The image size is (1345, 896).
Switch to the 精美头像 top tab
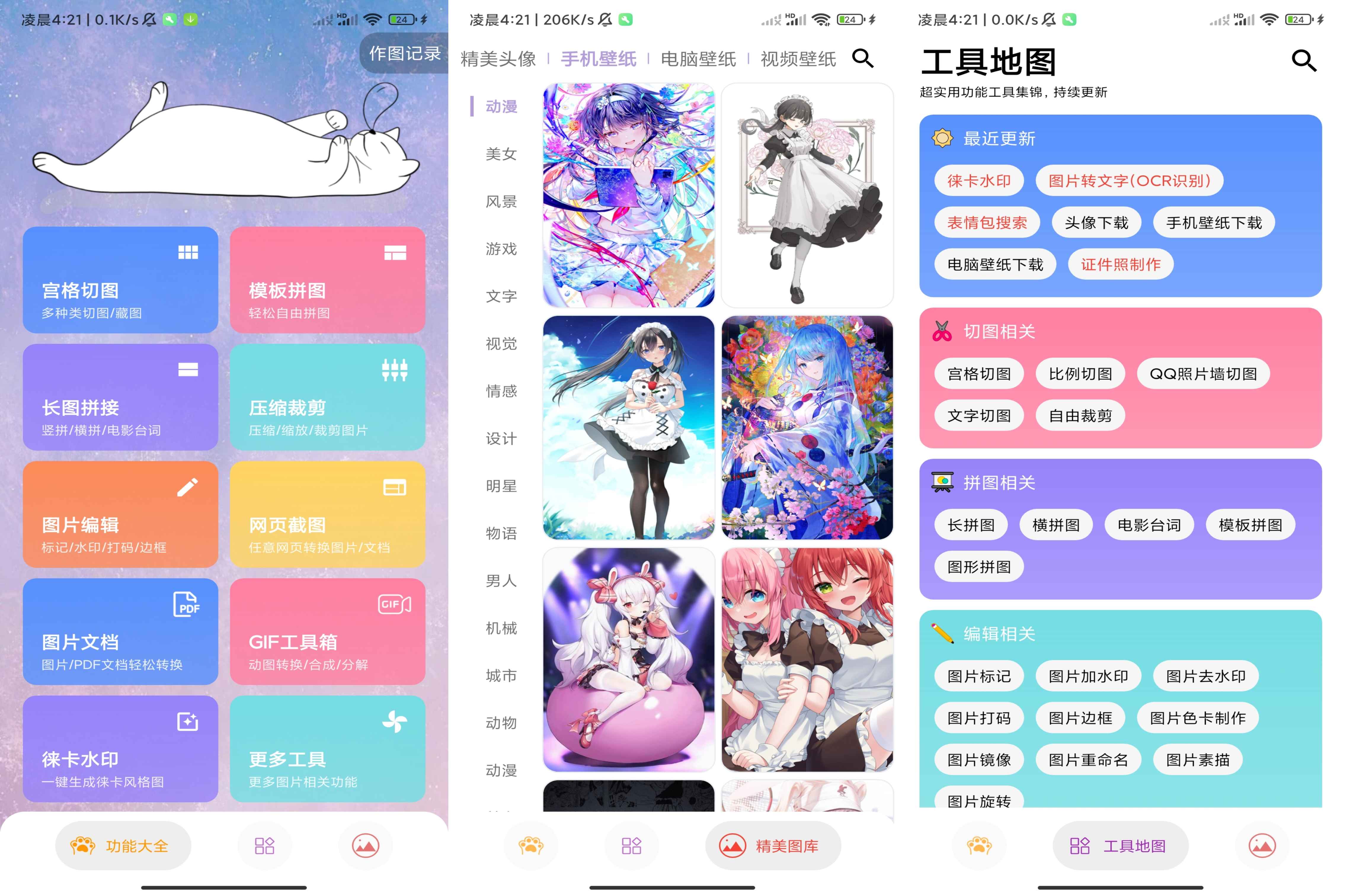(498, 59)
